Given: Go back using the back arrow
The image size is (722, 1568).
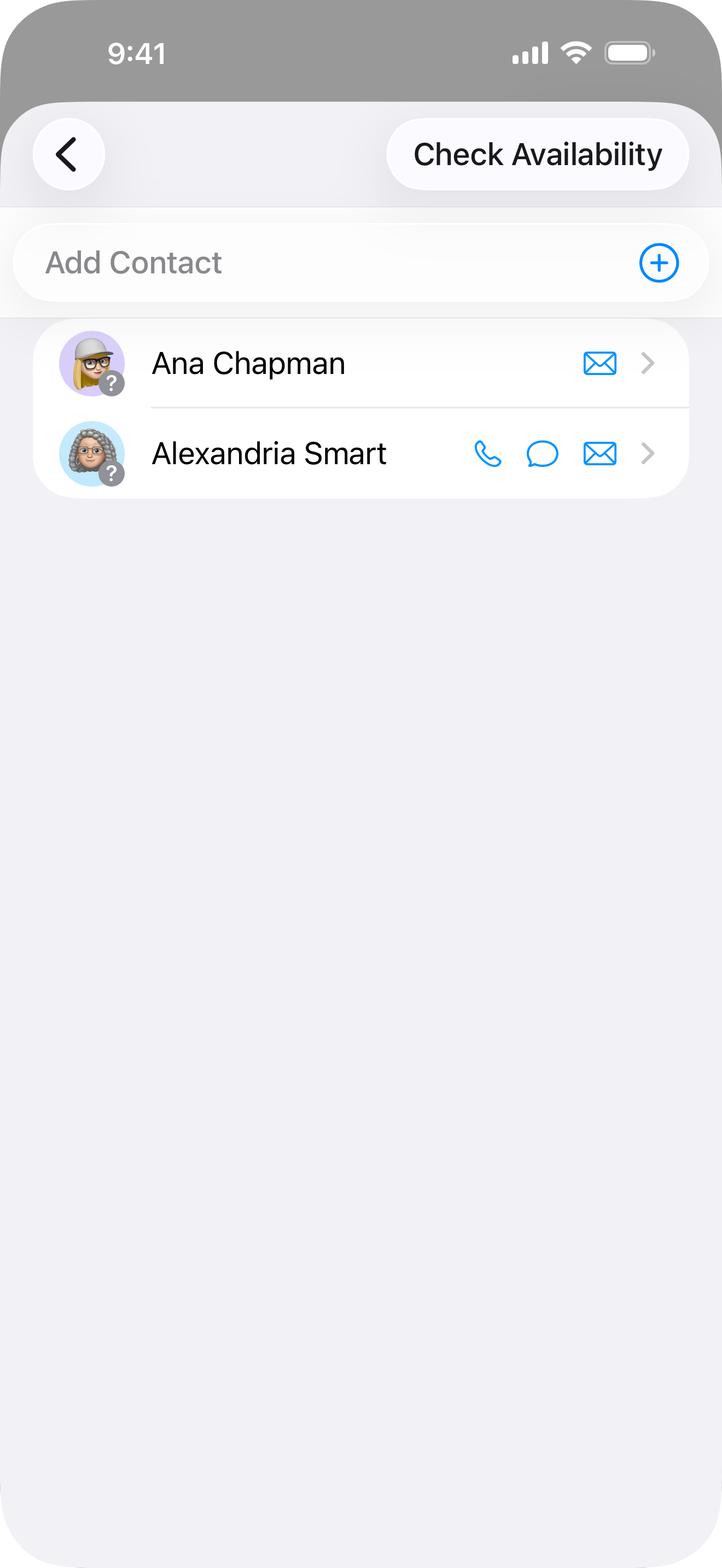Looking at the screenshot, I should tap(68, 154).
